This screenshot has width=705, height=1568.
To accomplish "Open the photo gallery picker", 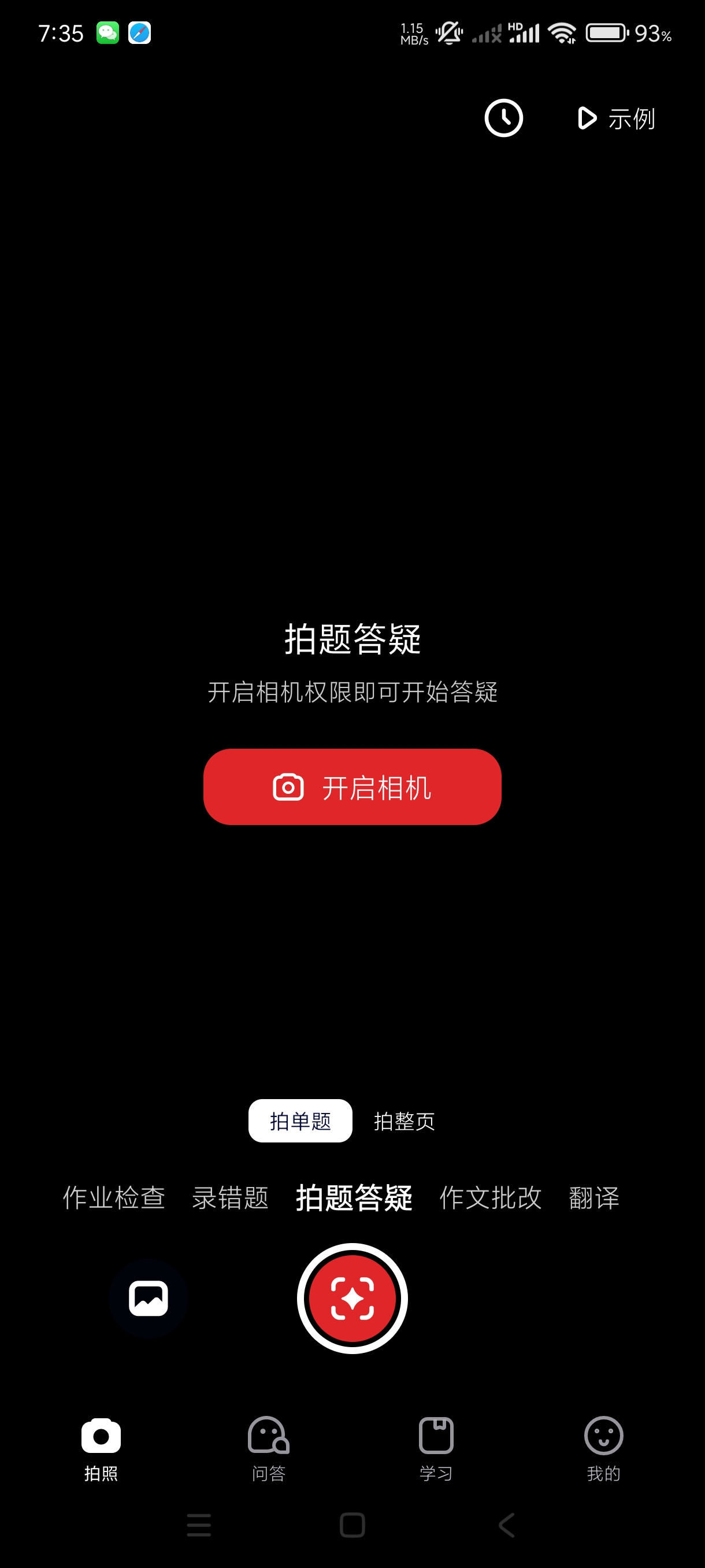I will 149,1299.
